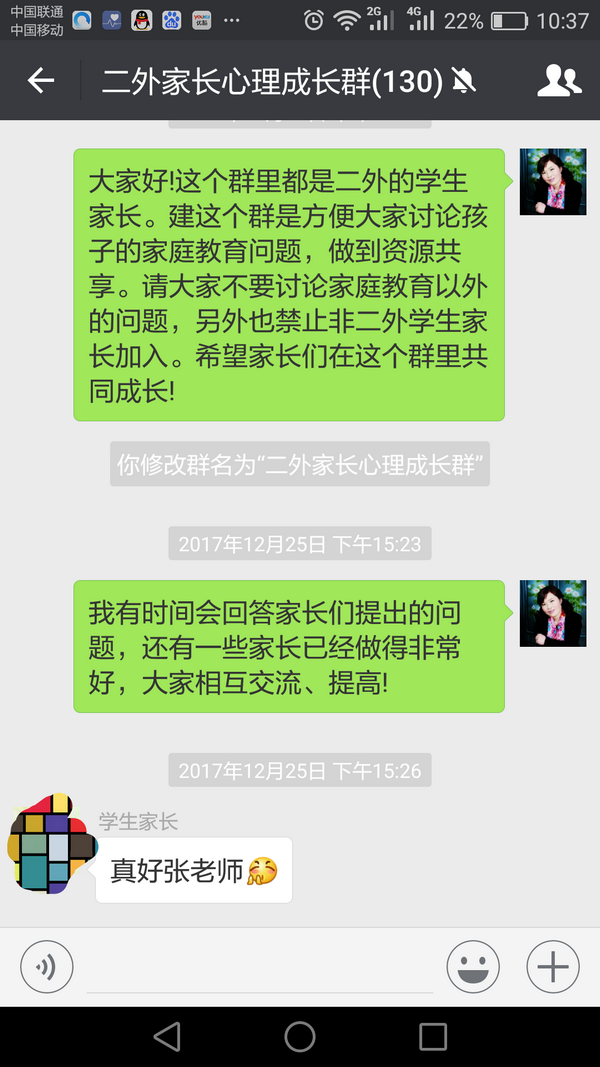Tap Android home button
Image resolution: width=600 pixels, height=1067 pixels.
[x=300, y=1037]
